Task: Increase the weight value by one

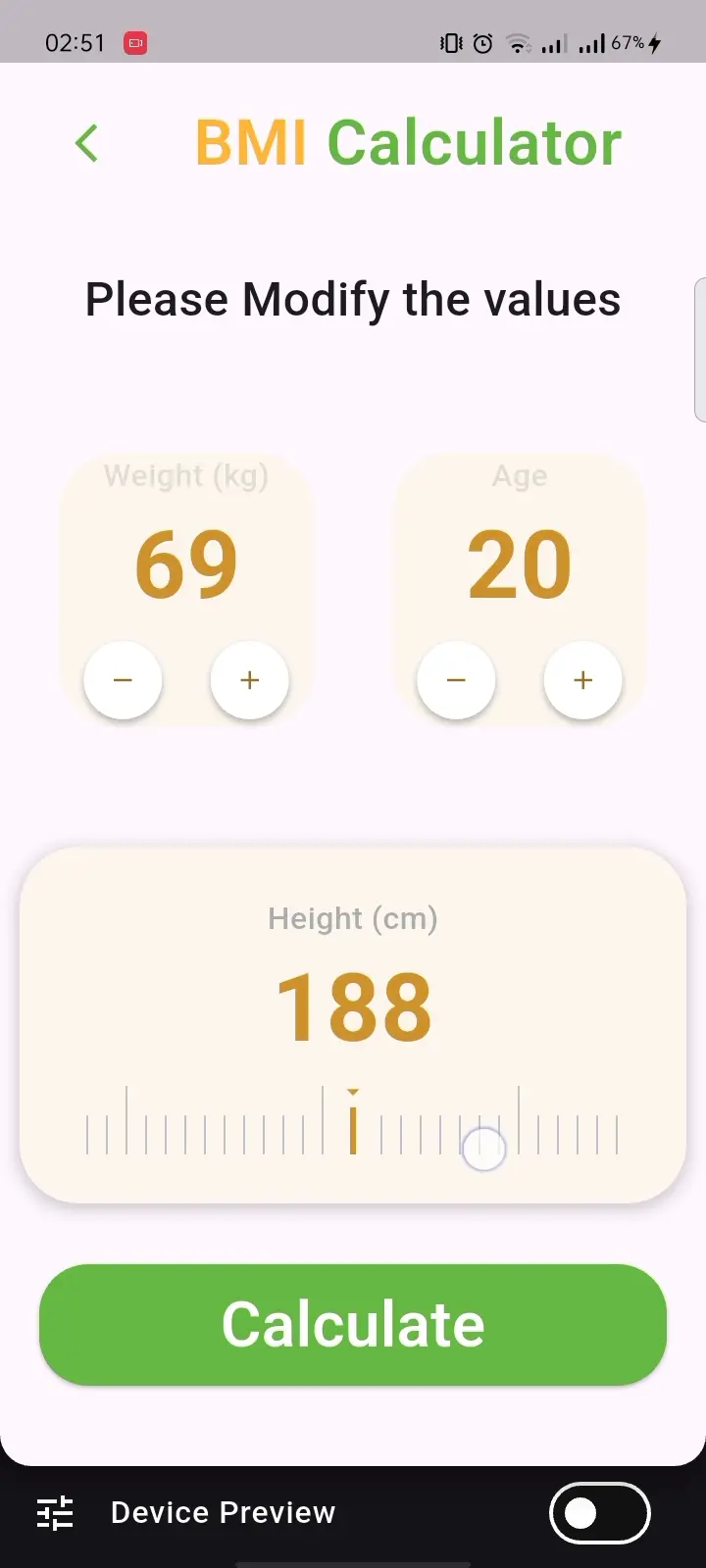Action: (250, 680)
